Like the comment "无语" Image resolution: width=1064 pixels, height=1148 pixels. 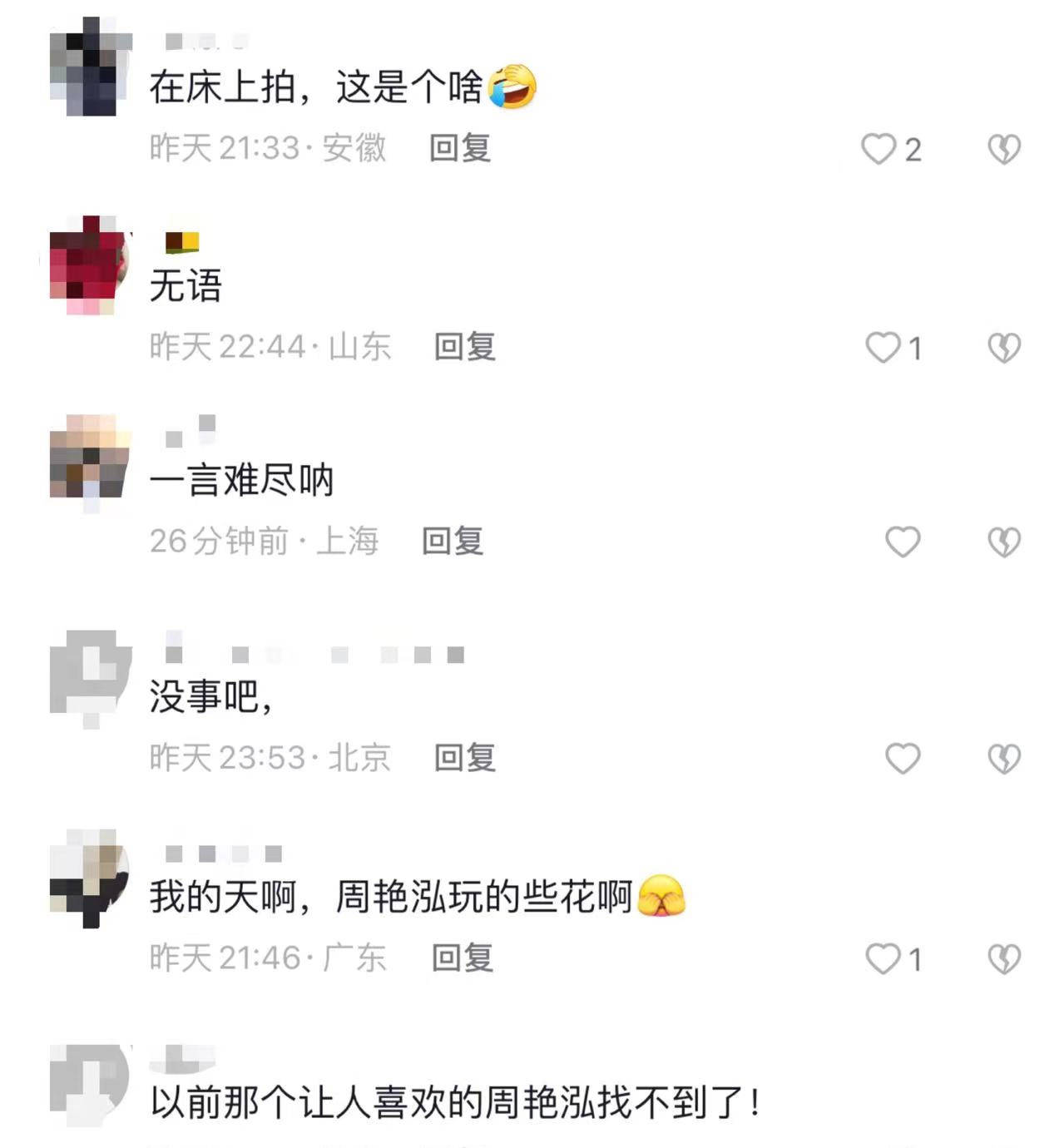coord(883,348)
